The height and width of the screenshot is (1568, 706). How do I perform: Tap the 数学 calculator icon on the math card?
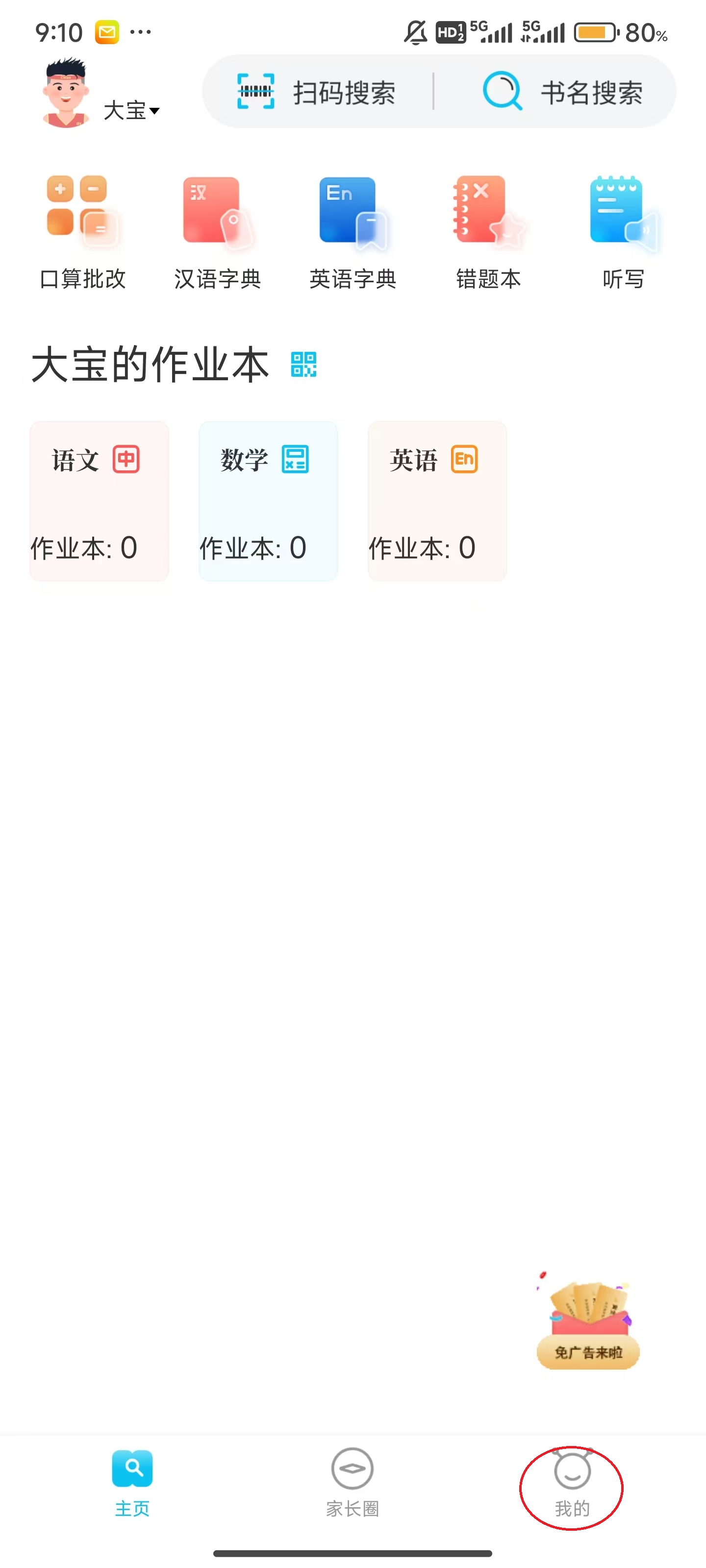(x=297, y=461)
